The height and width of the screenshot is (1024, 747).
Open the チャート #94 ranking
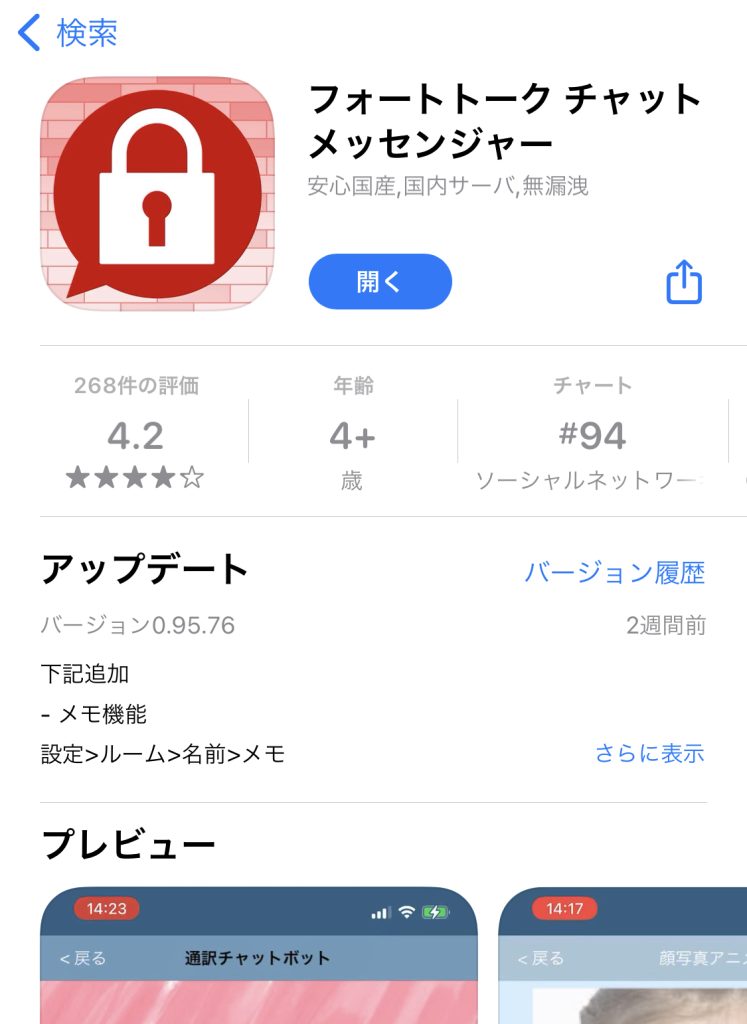592,434
